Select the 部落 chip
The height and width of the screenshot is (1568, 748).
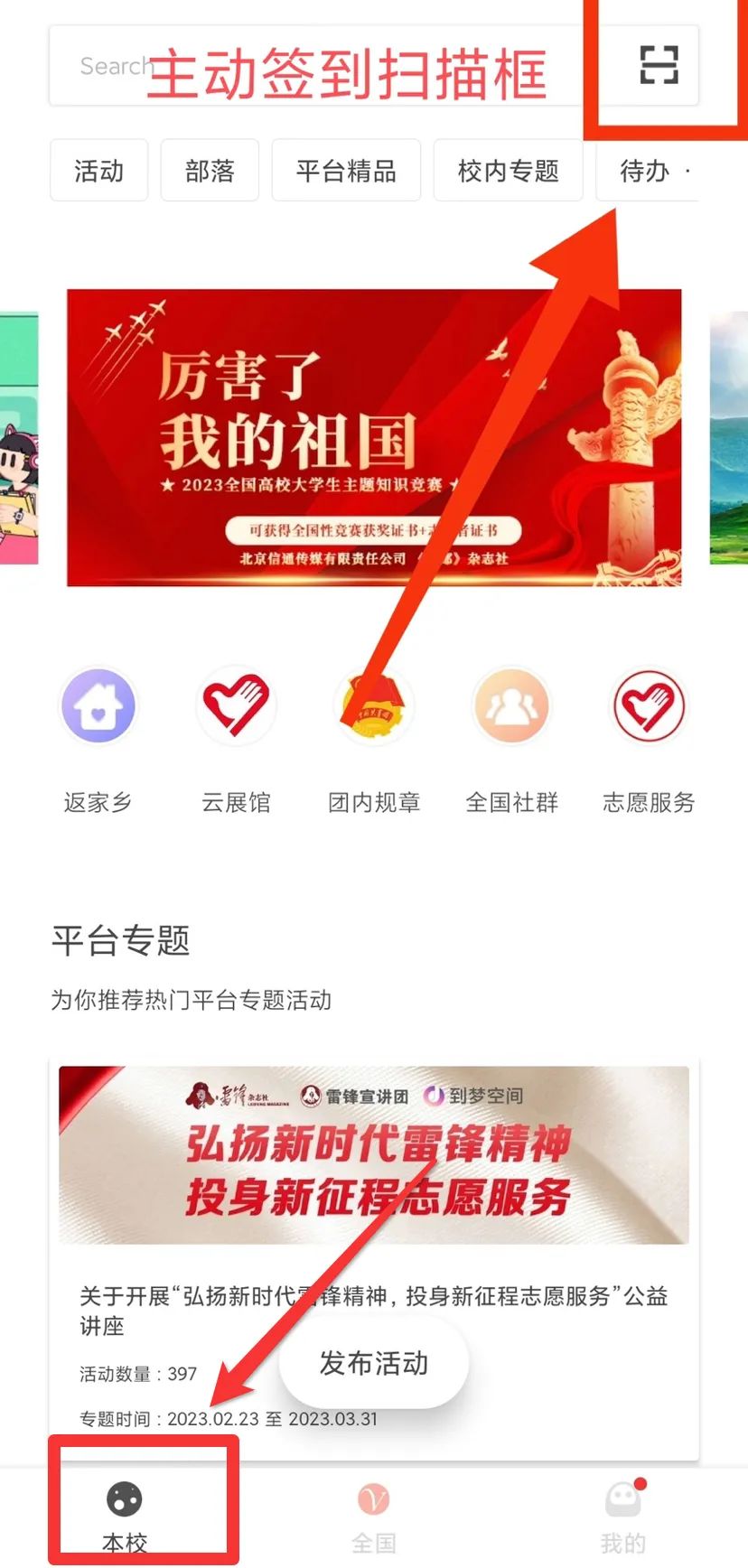pos(210,171)
